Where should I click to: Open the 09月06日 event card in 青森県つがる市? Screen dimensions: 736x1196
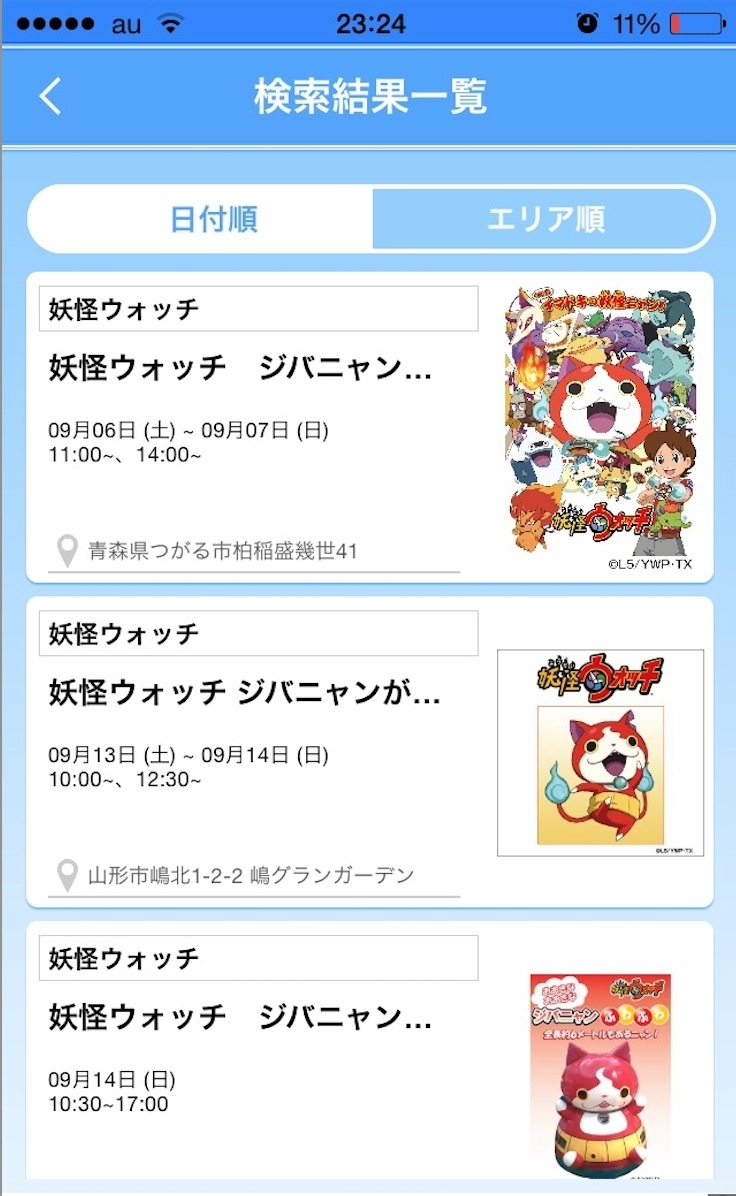click(x=370, y=428)
